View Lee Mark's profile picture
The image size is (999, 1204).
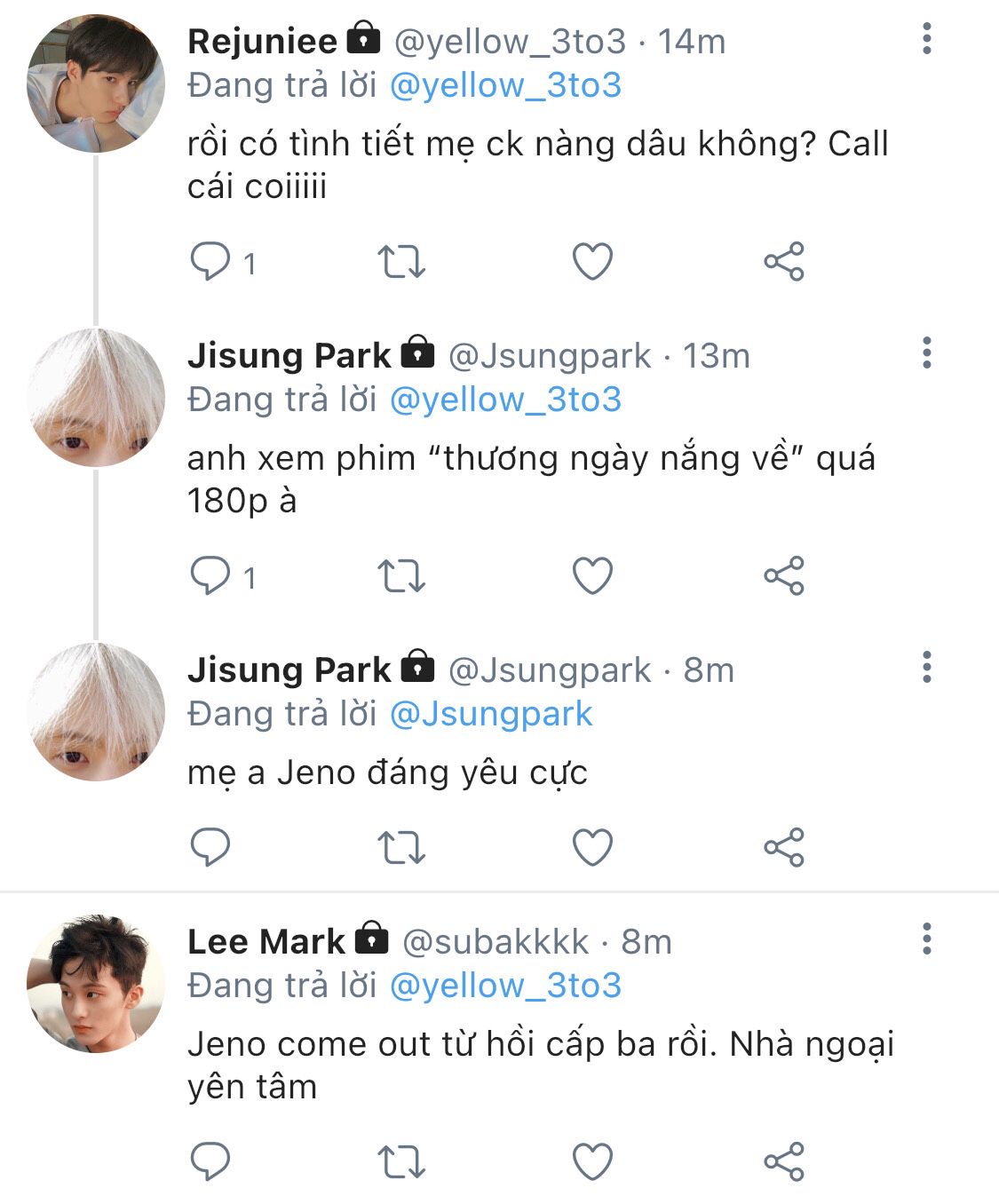[x=96, y=984]
